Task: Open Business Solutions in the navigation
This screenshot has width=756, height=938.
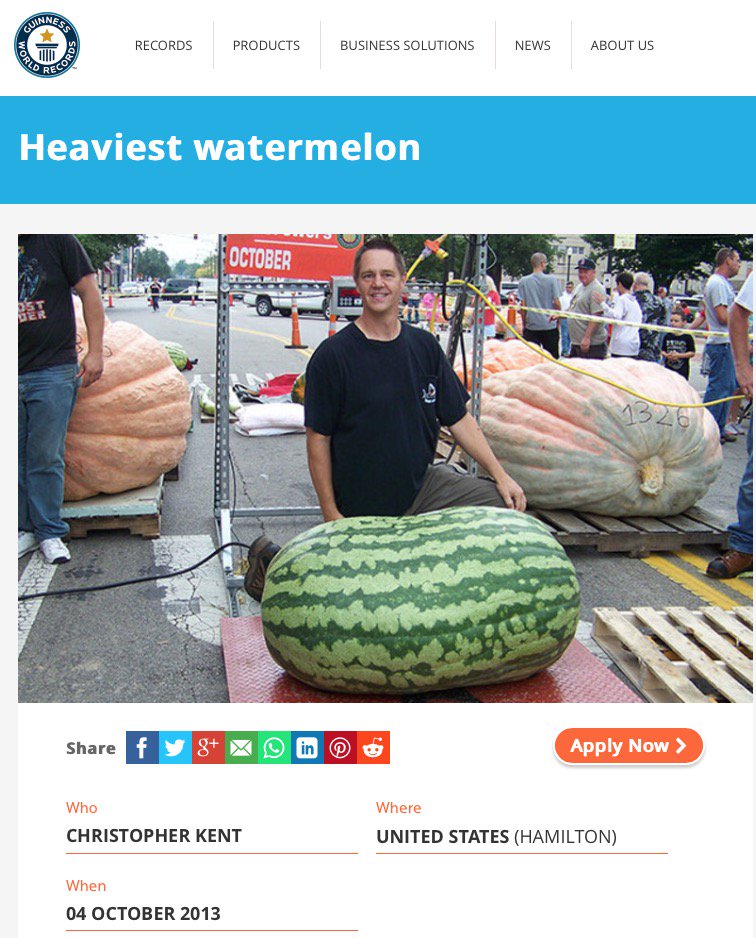Action: pyautogui.click(x=407, y=45)
